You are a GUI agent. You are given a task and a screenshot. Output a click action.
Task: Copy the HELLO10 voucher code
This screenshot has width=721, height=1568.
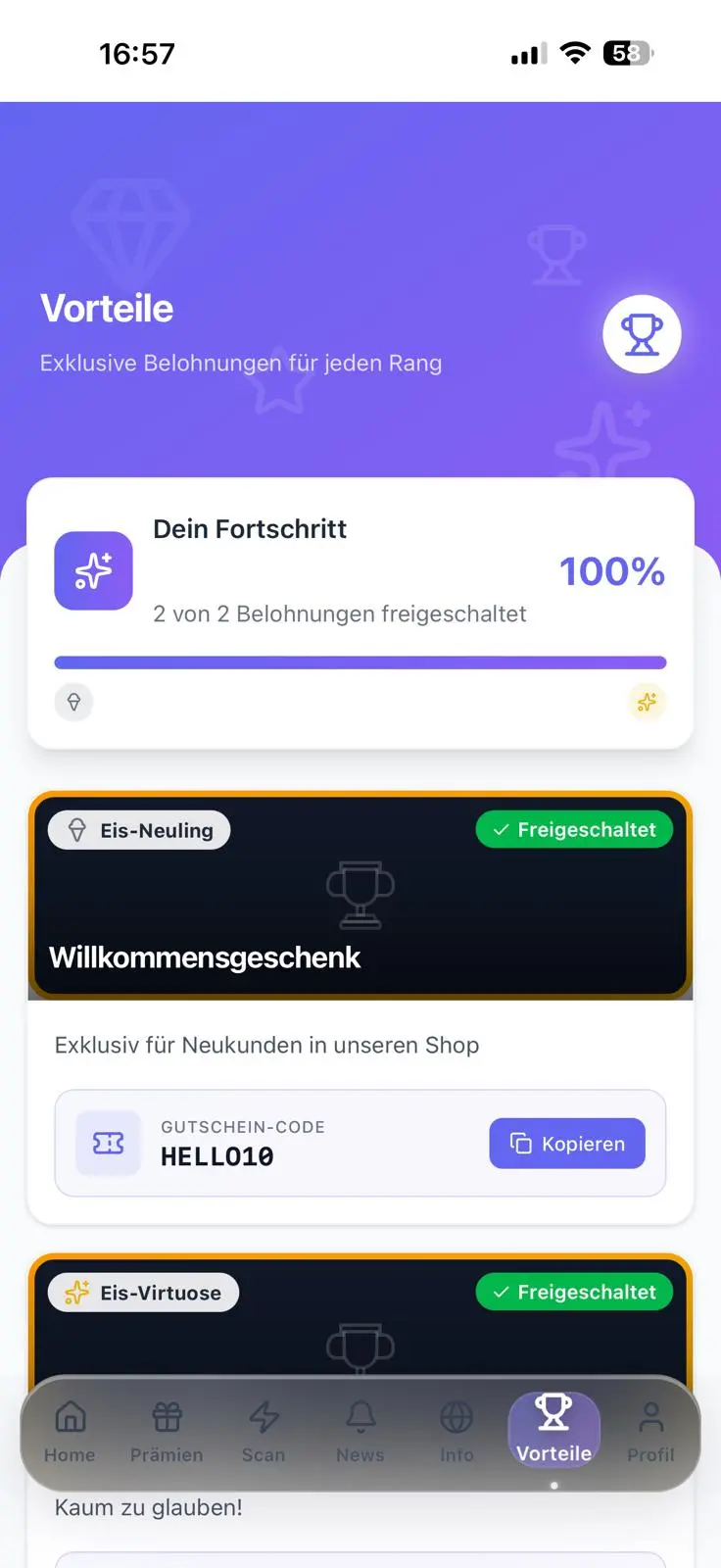coord(567,1144)
